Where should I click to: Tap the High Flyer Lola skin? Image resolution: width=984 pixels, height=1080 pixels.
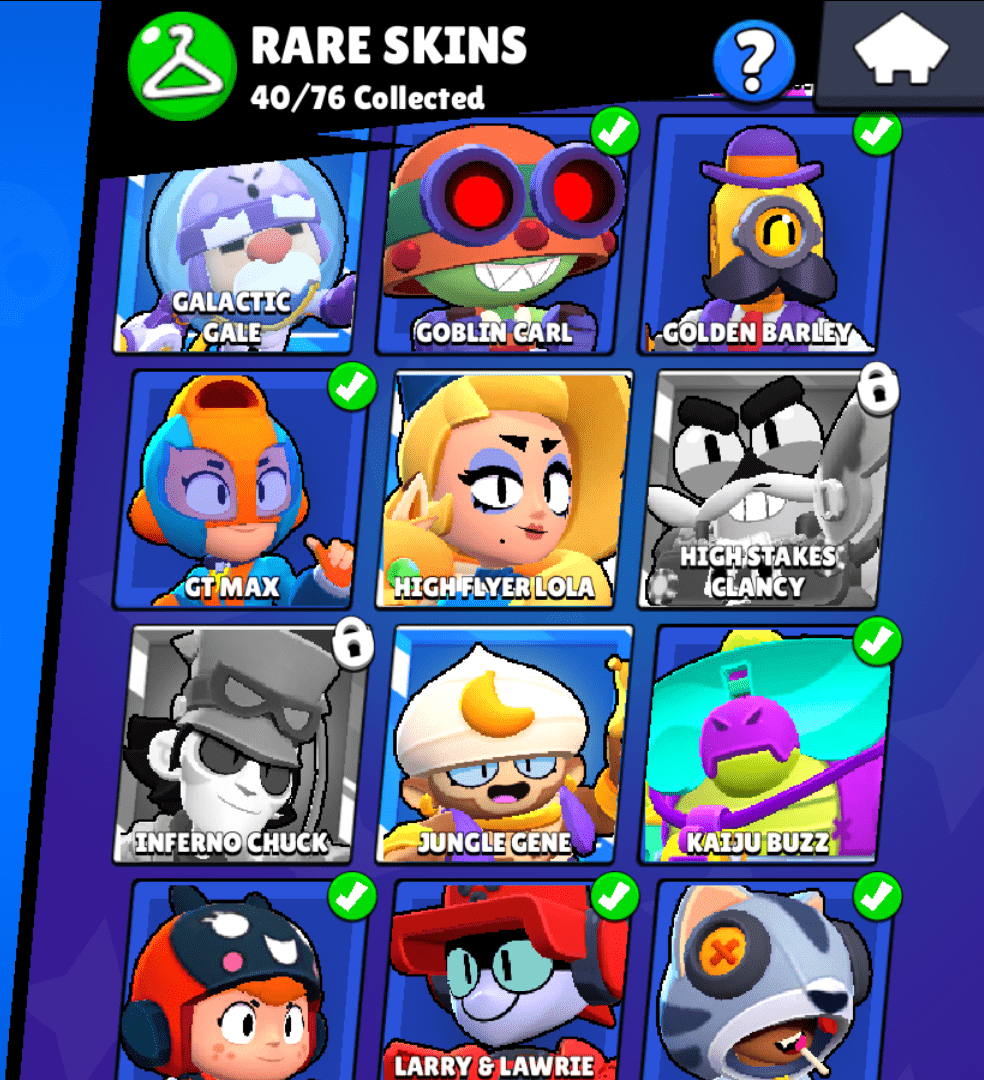point(503,490)
